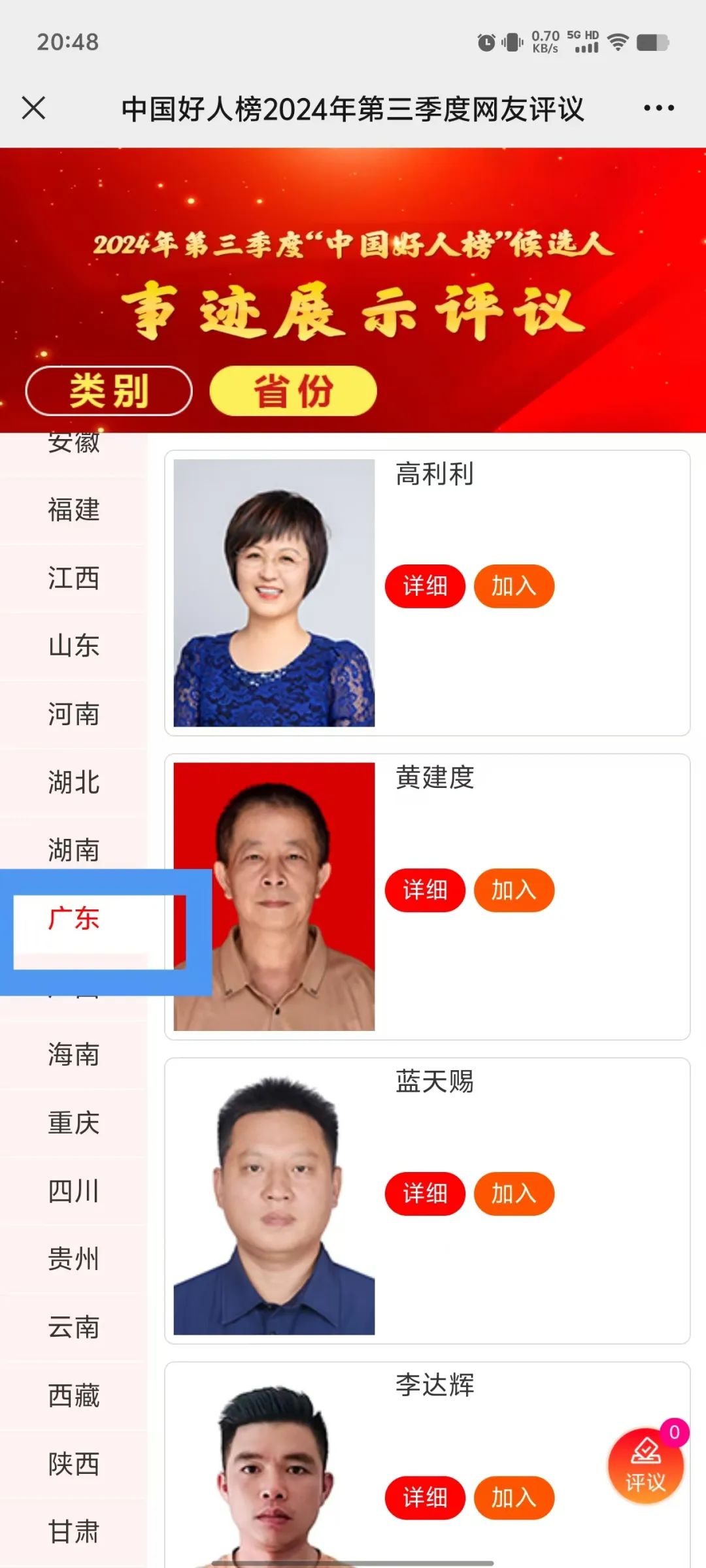Choose 江西 in the province list
706x1568 pixels.
pos(73,578)
